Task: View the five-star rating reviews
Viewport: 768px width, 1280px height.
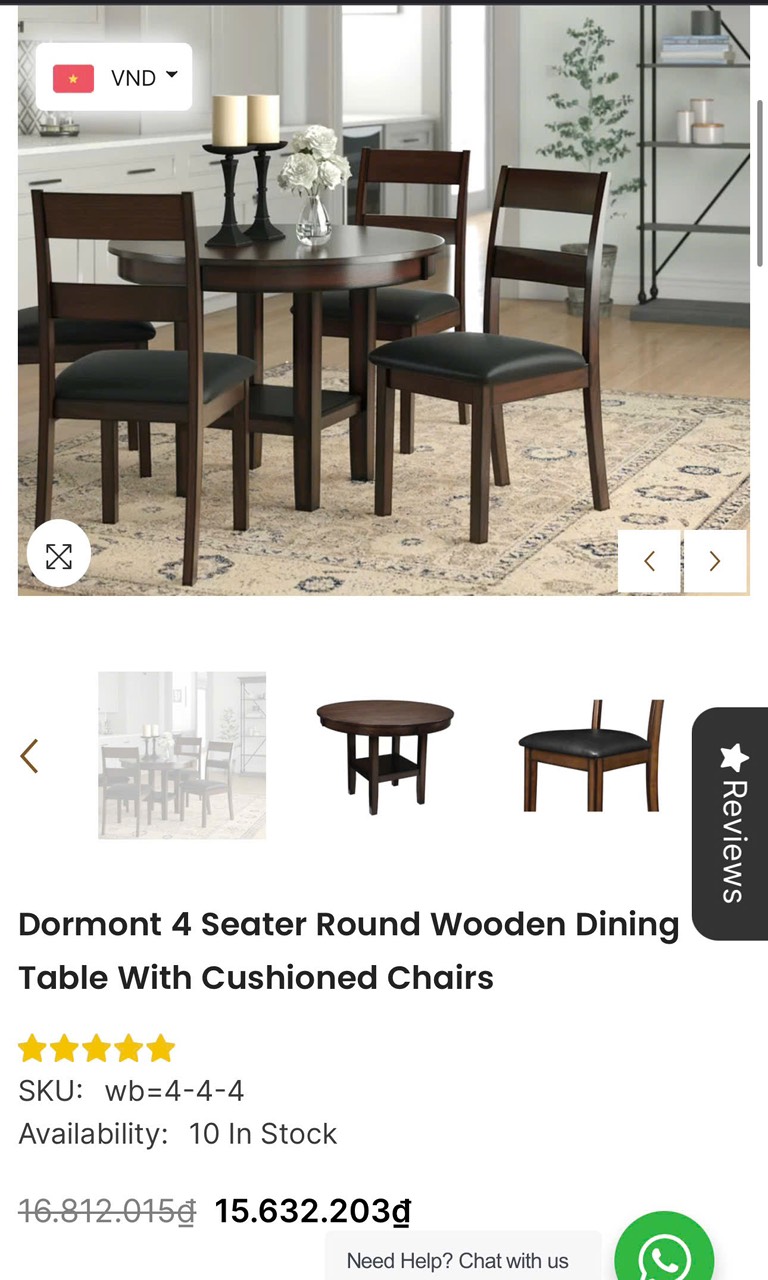Action: [96, 1048]
